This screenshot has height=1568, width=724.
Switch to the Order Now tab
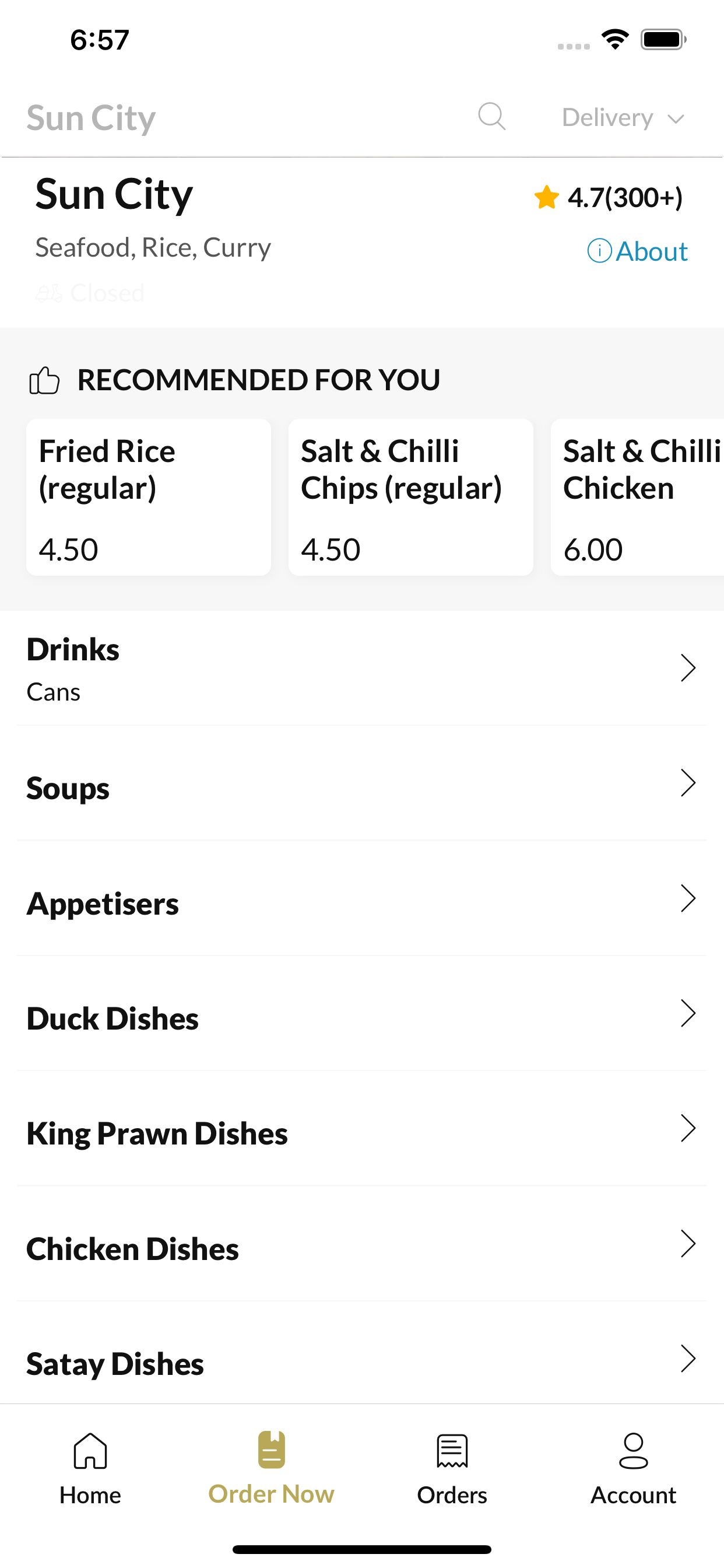click(x=271, y=1468)
